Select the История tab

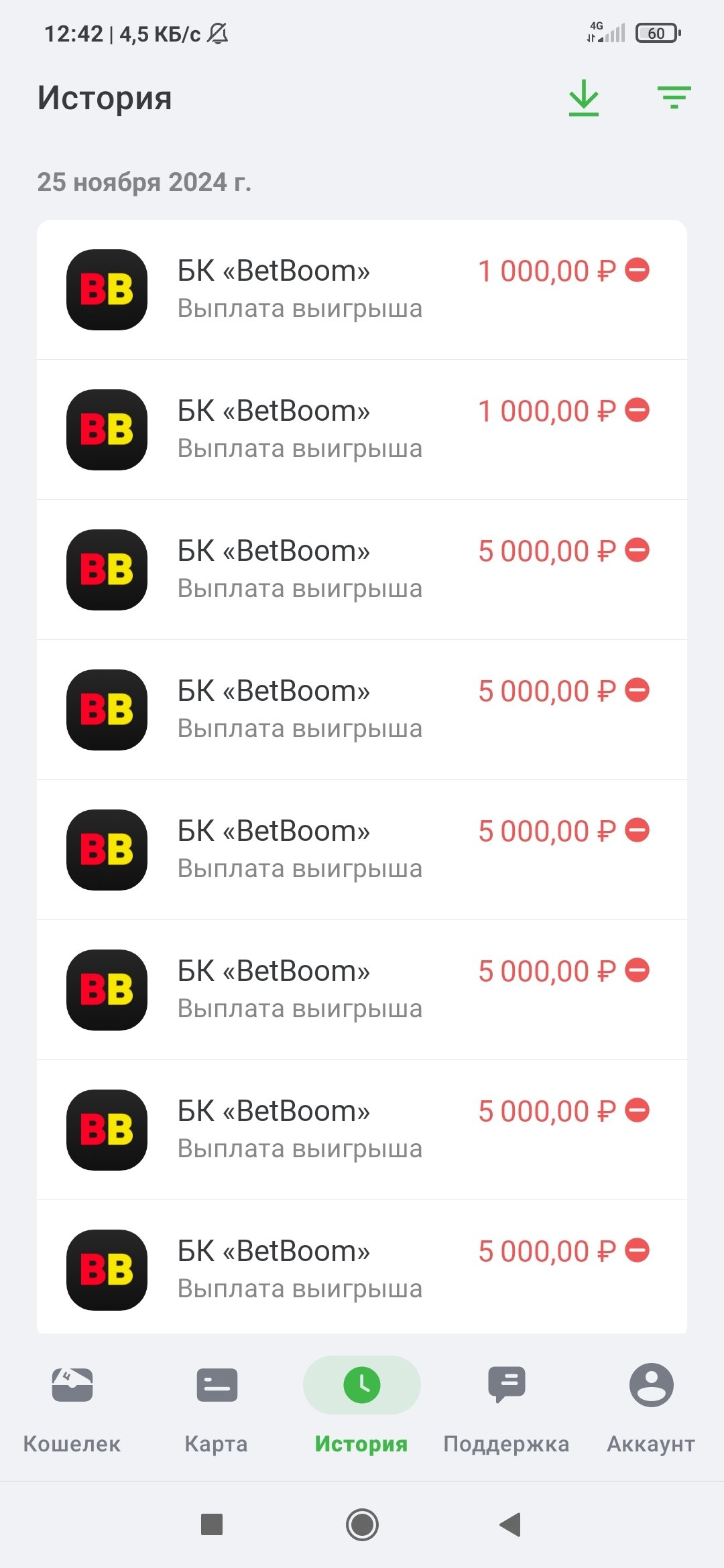pos(361,1404)
